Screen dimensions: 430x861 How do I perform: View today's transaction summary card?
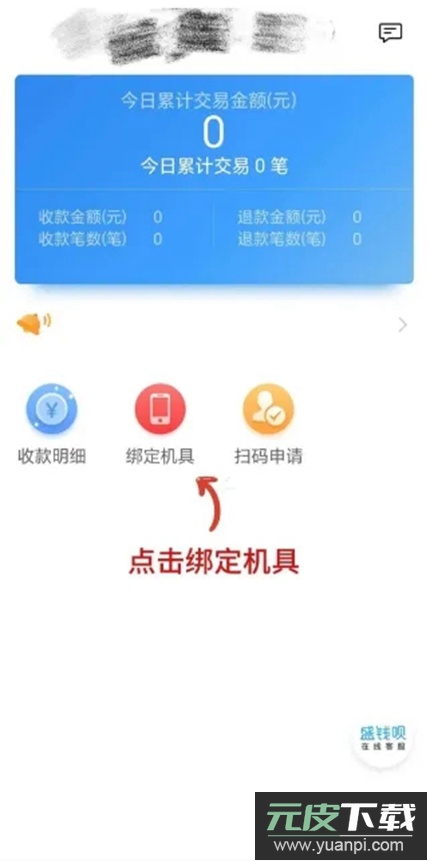[214, 179]
